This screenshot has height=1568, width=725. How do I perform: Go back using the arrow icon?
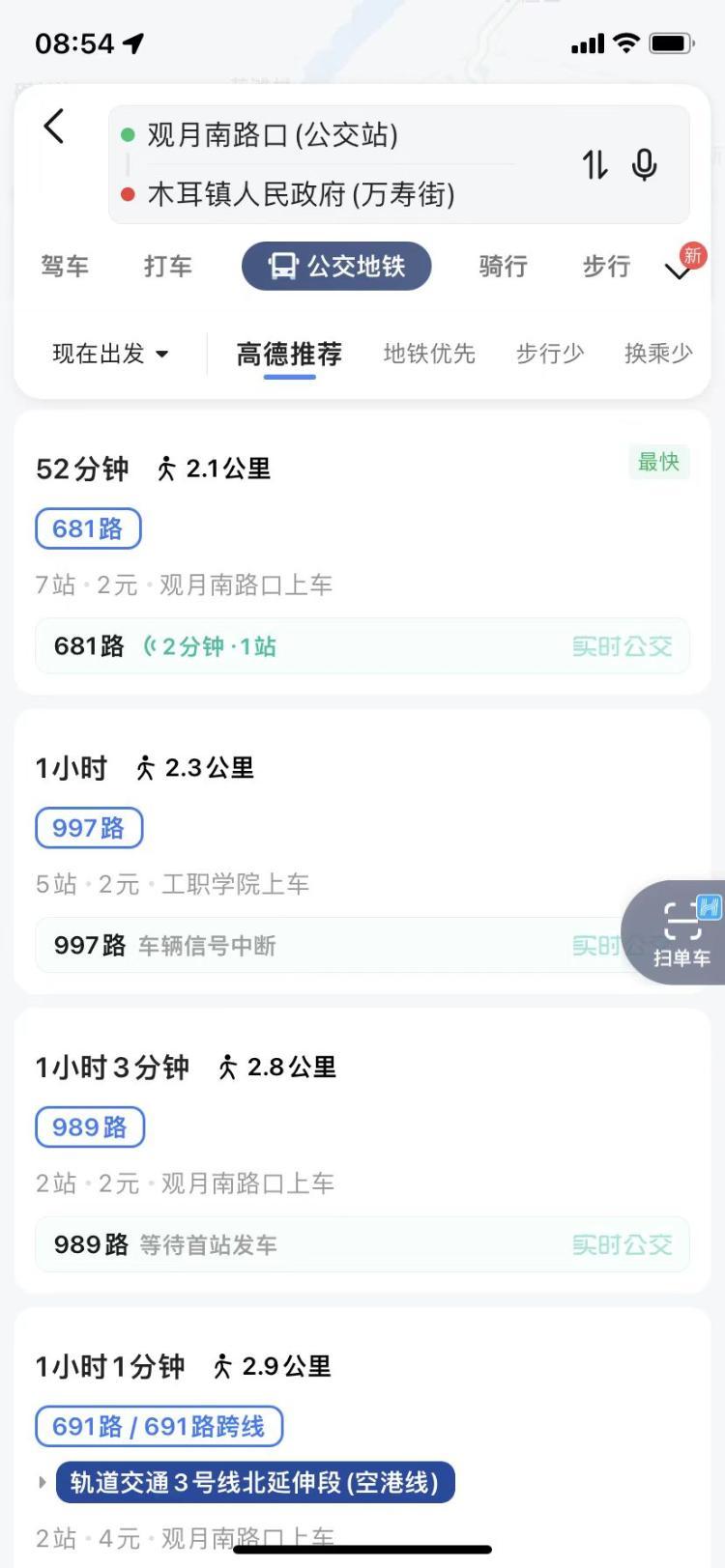pyautogui.click(x=54, y=127)
